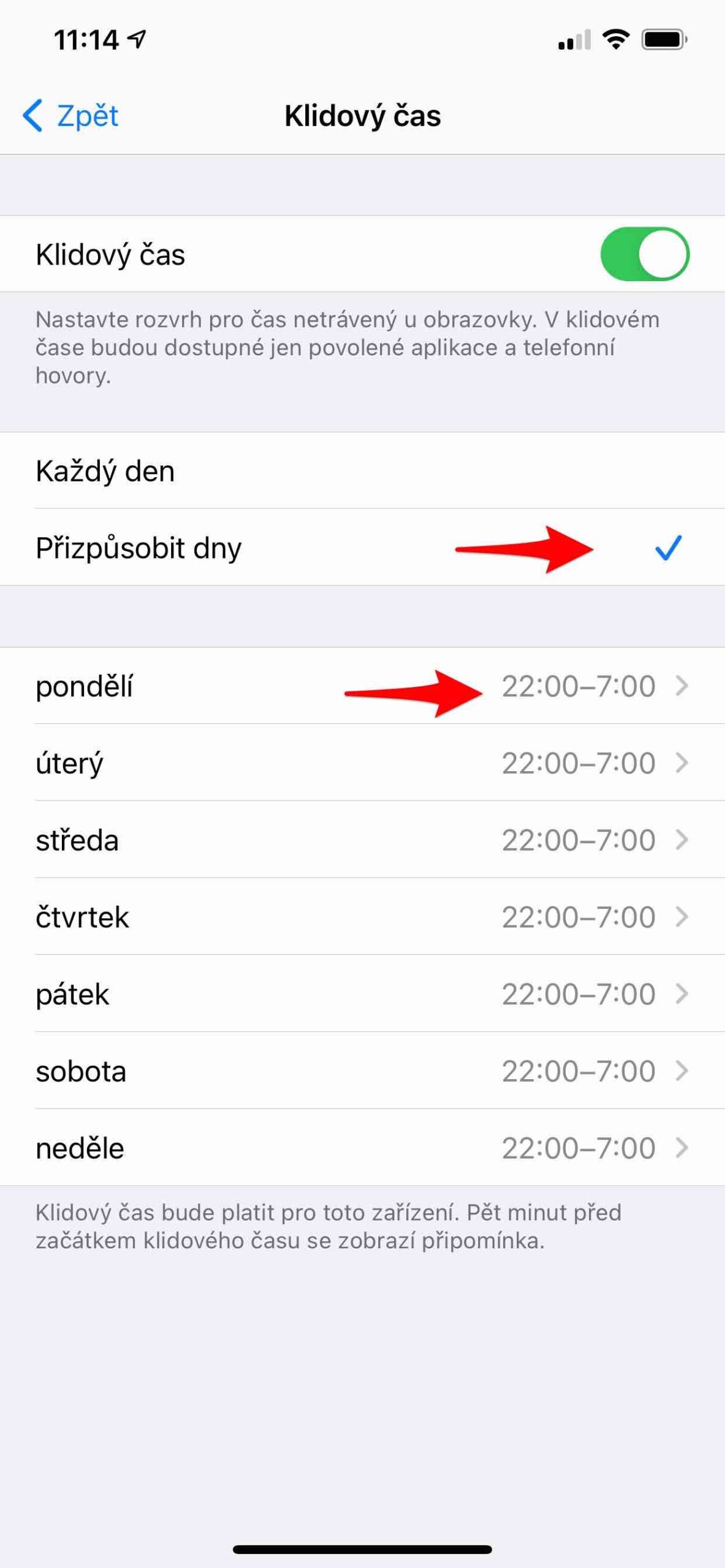Open pátek's 22:00–7:00 schedule

click(x=579, y=993)
